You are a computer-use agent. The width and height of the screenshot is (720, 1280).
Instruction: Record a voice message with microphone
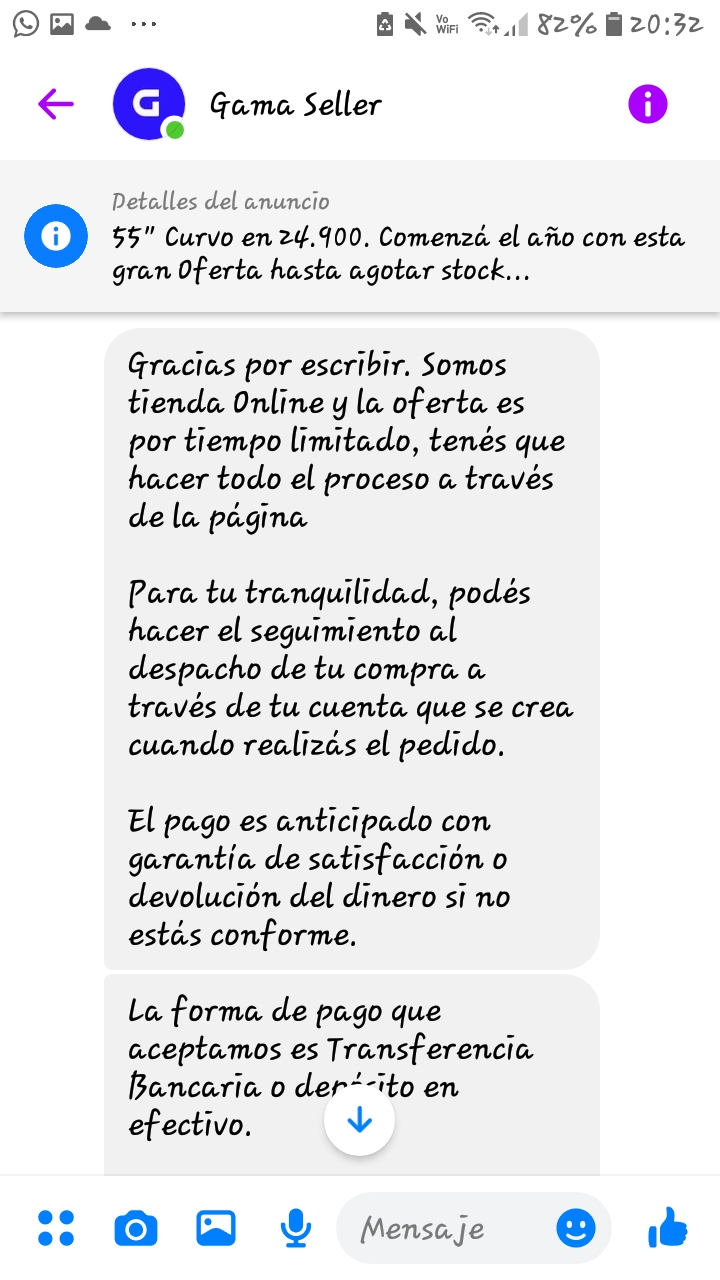295,1228
